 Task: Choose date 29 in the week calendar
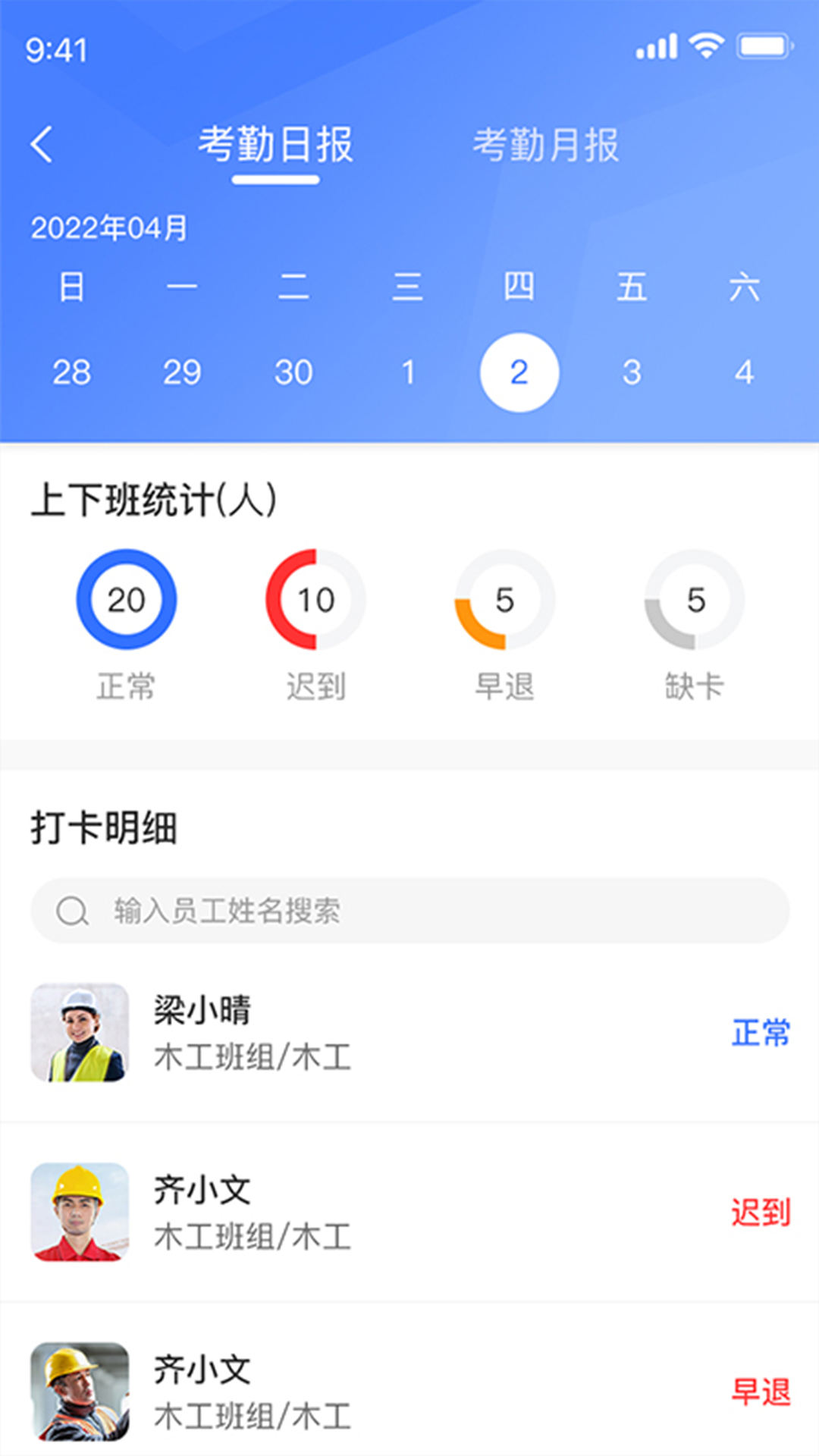182,372
